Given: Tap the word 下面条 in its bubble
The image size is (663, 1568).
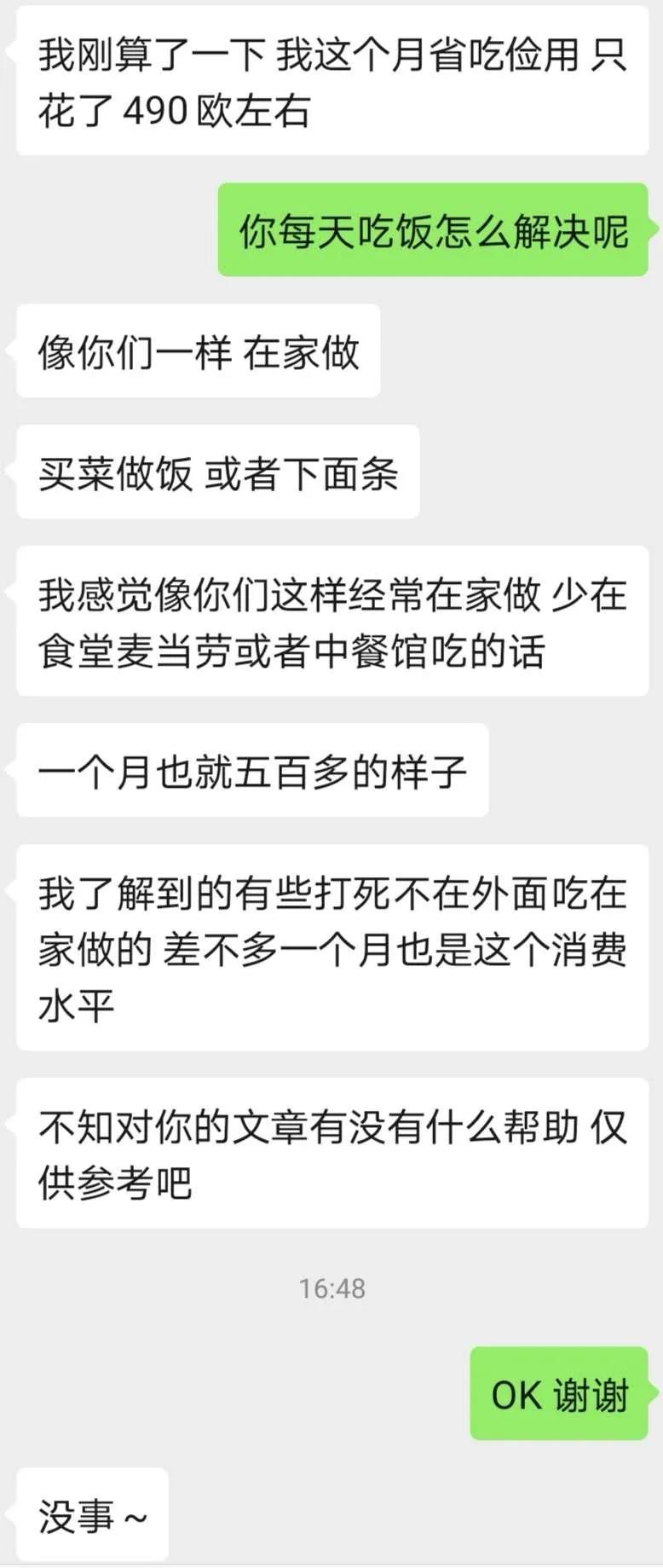Looking at the screenshot, I should pos(341,471).
